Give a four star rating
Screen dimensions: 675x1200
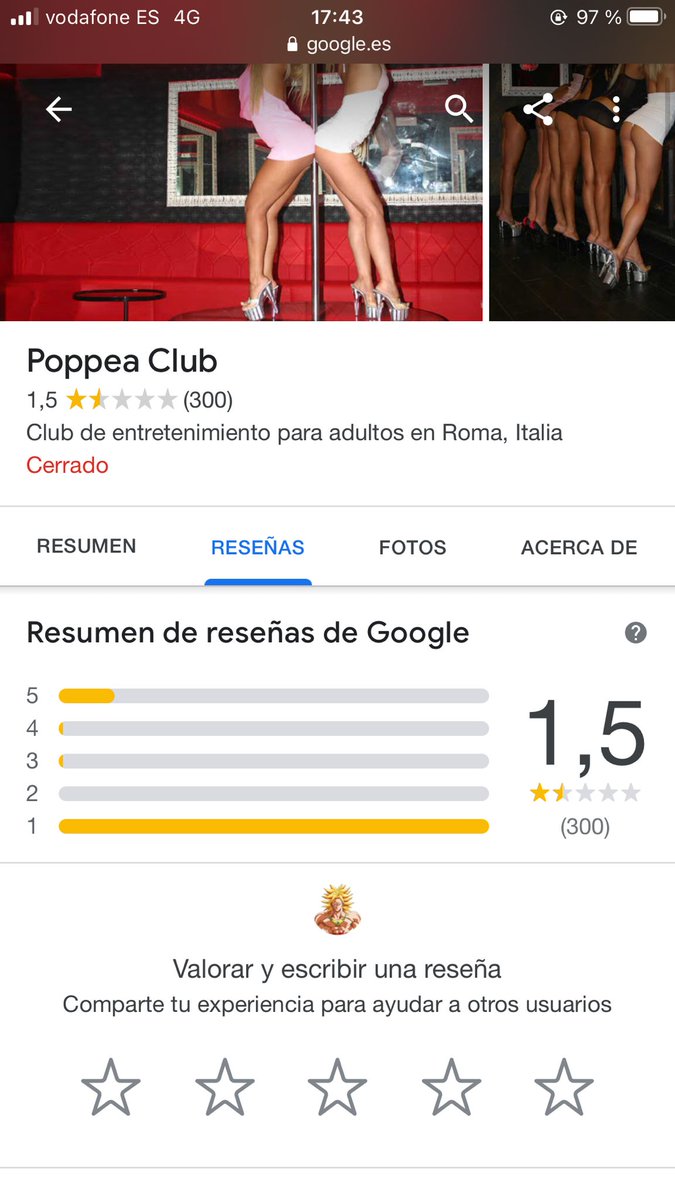pos(451,1087)
